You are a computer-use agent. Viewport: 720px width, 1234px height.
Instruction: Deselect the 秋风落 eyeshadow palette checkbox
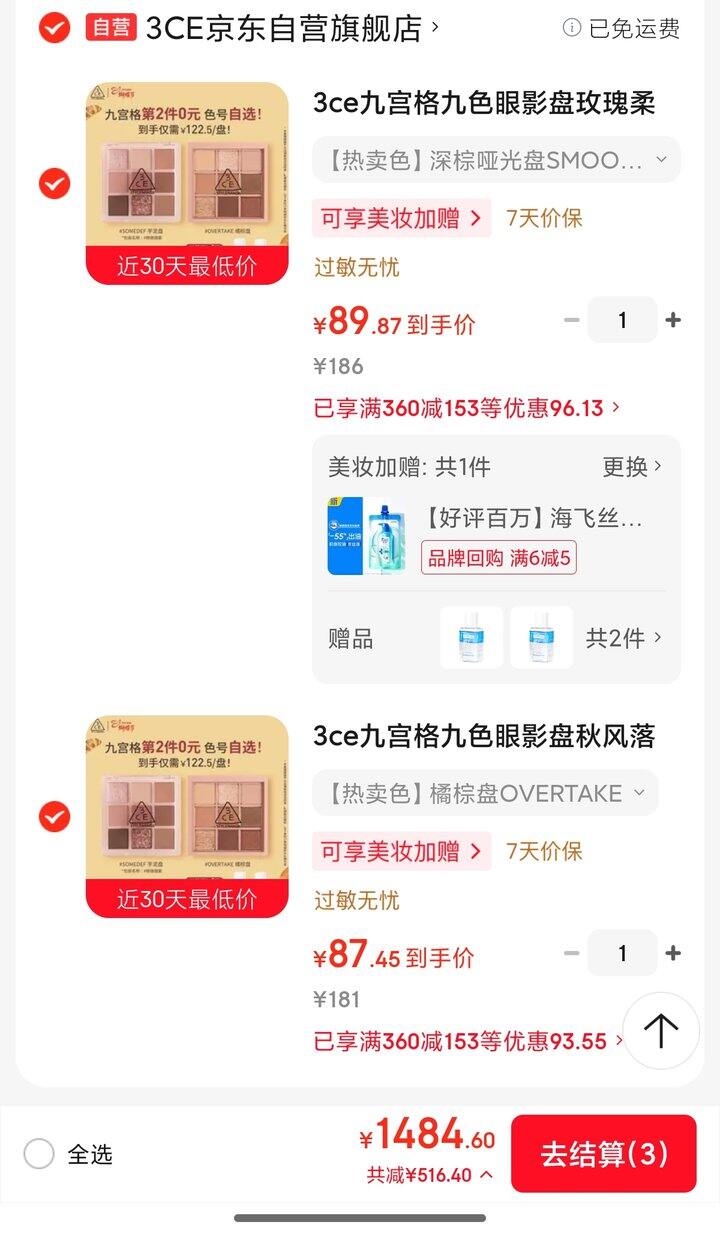pos(55,816)
